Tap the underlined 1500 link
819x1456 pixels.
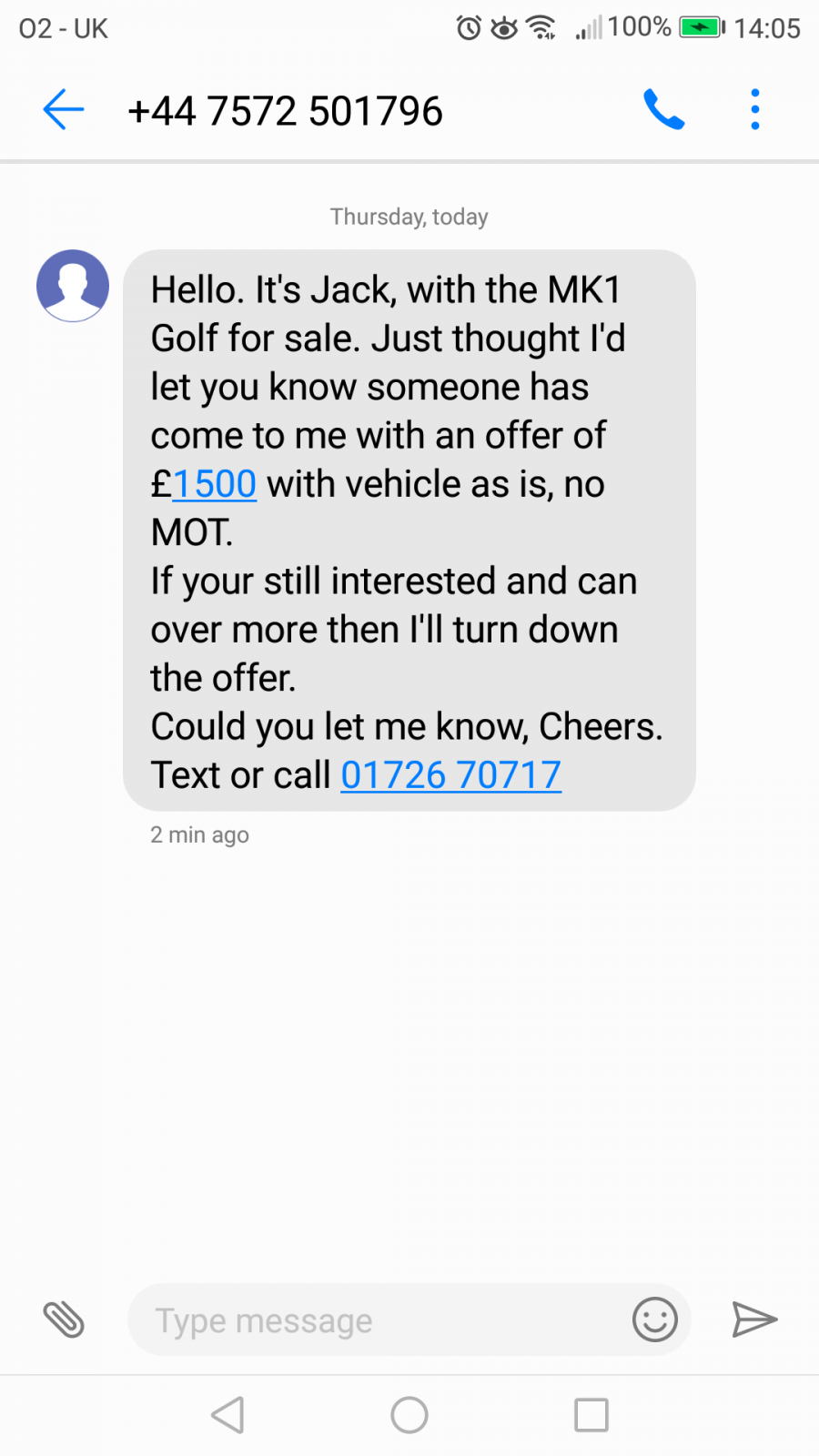(x=214, y=484)
